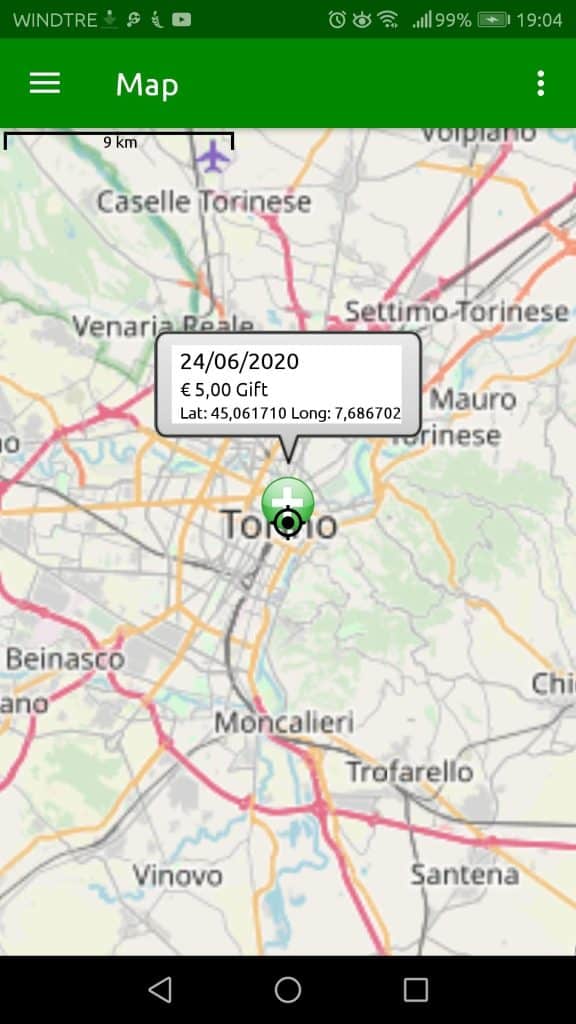The height and width of the screenshot is (1024, 576).
Task: Show recent apps
Action: coord(415,990)
